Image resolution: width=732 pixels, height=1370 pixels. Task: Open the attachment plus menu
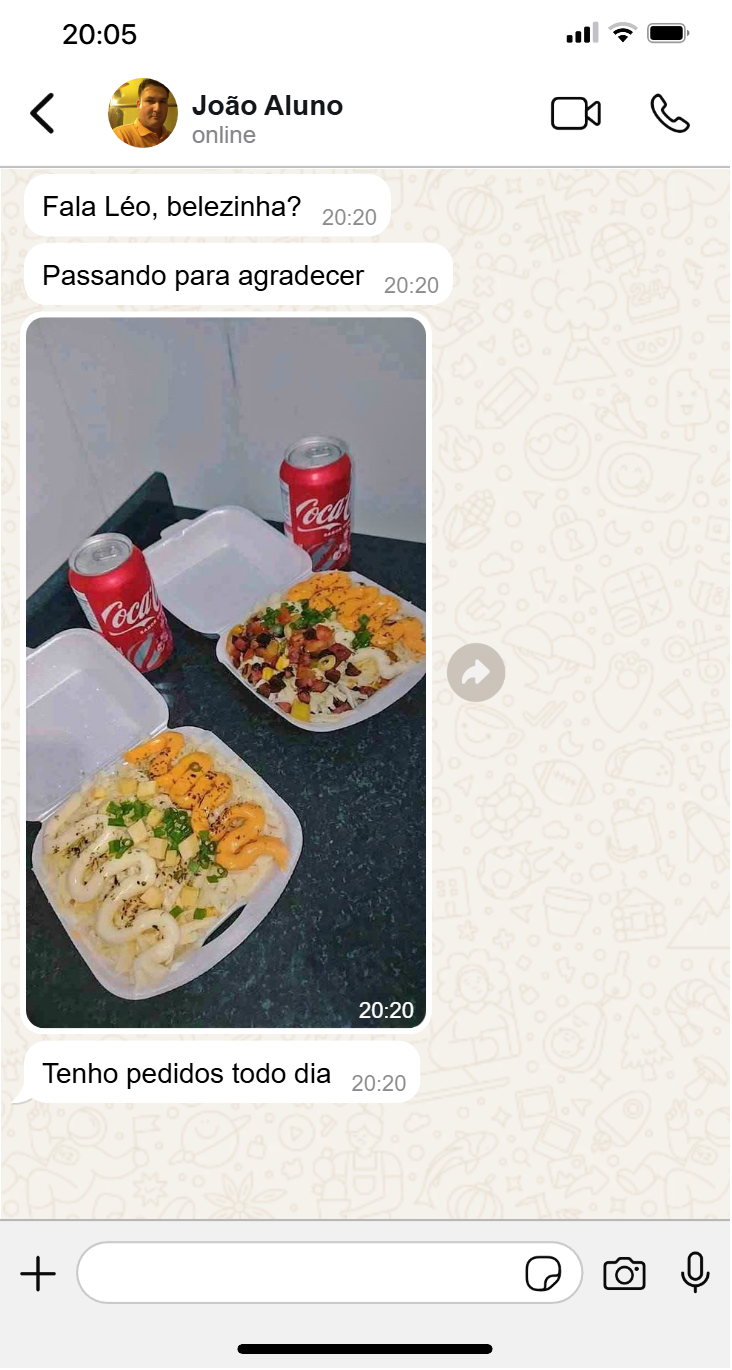[38, 1274]
